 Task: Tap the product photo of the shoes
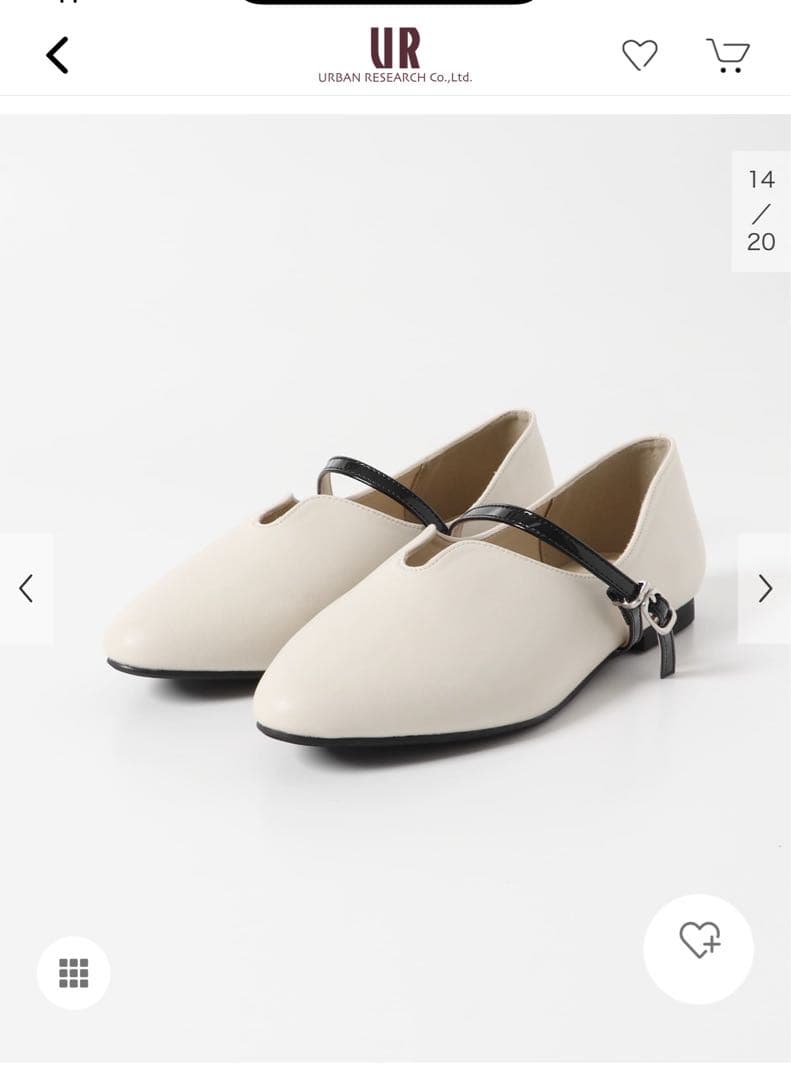[x=400, y=590]
